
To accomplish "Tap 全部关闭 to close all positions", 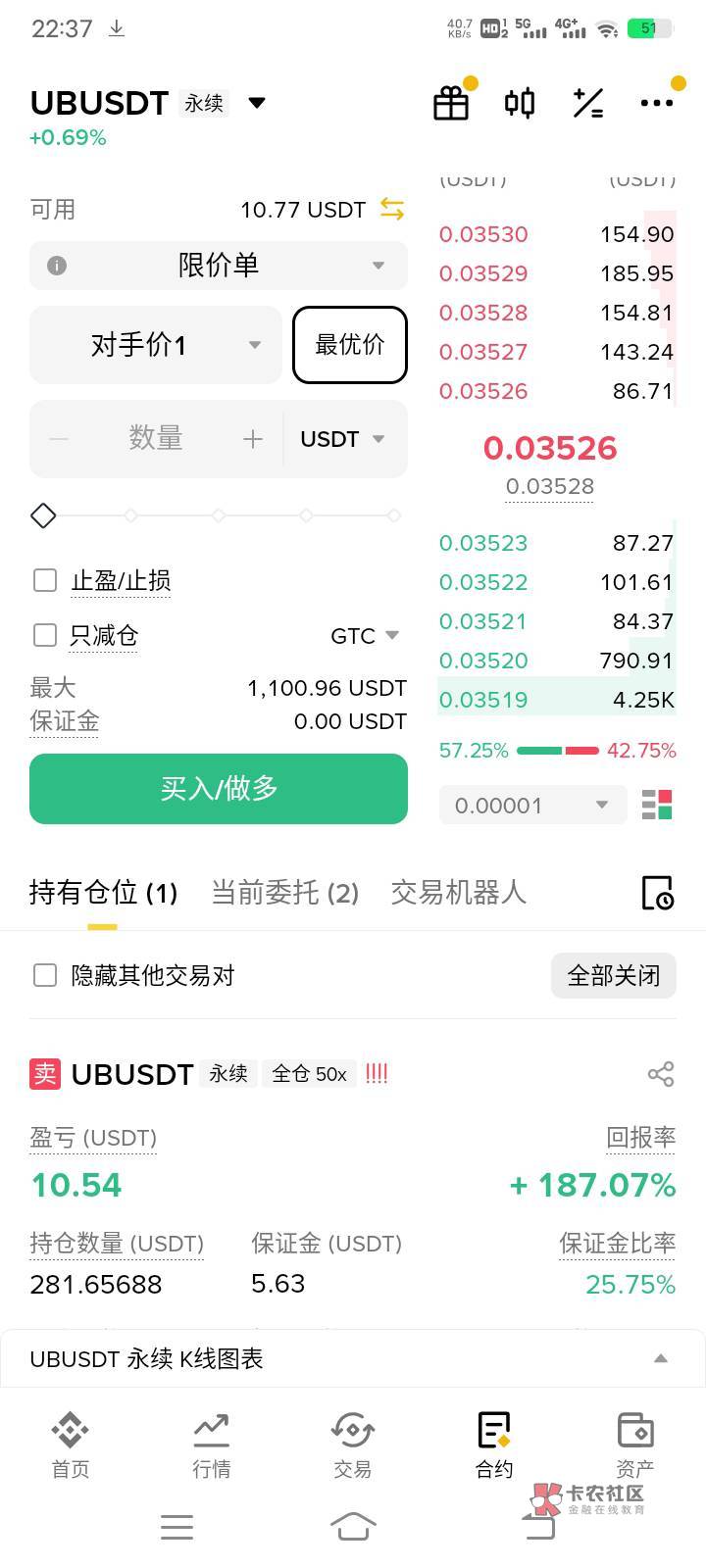I will (x=614, y=975).
